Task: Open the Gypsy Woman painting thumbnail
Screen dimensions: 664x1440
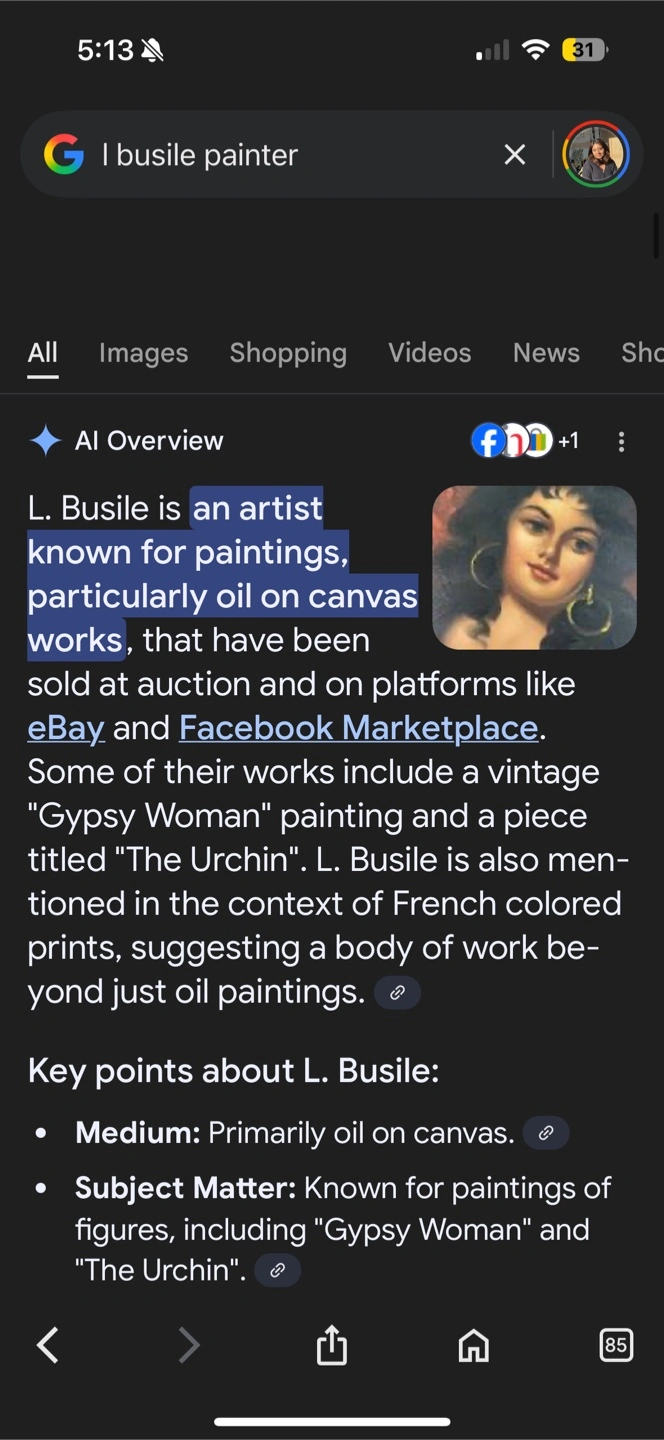Action: [534, 567]
